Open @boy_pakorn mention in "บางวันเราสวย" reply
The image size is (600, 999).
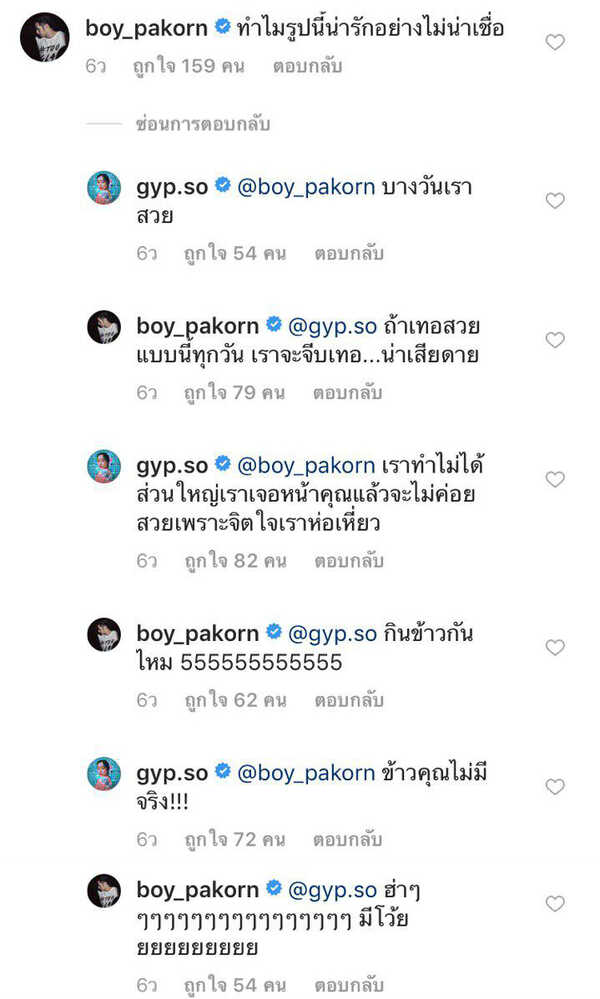pyautogui.click(x=305, y=186)
